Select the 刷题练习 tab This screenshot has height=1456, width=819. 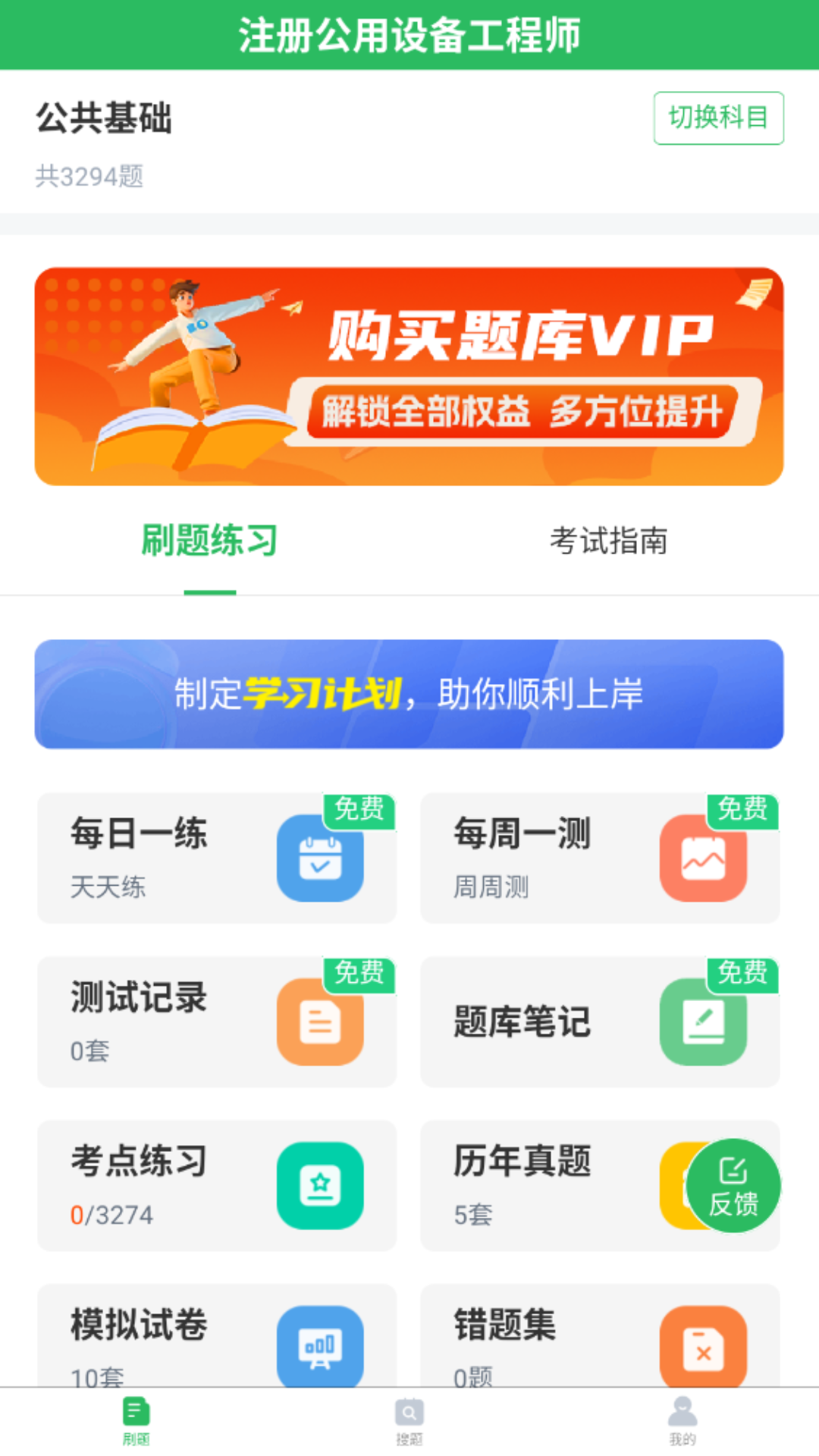(210, 541)
